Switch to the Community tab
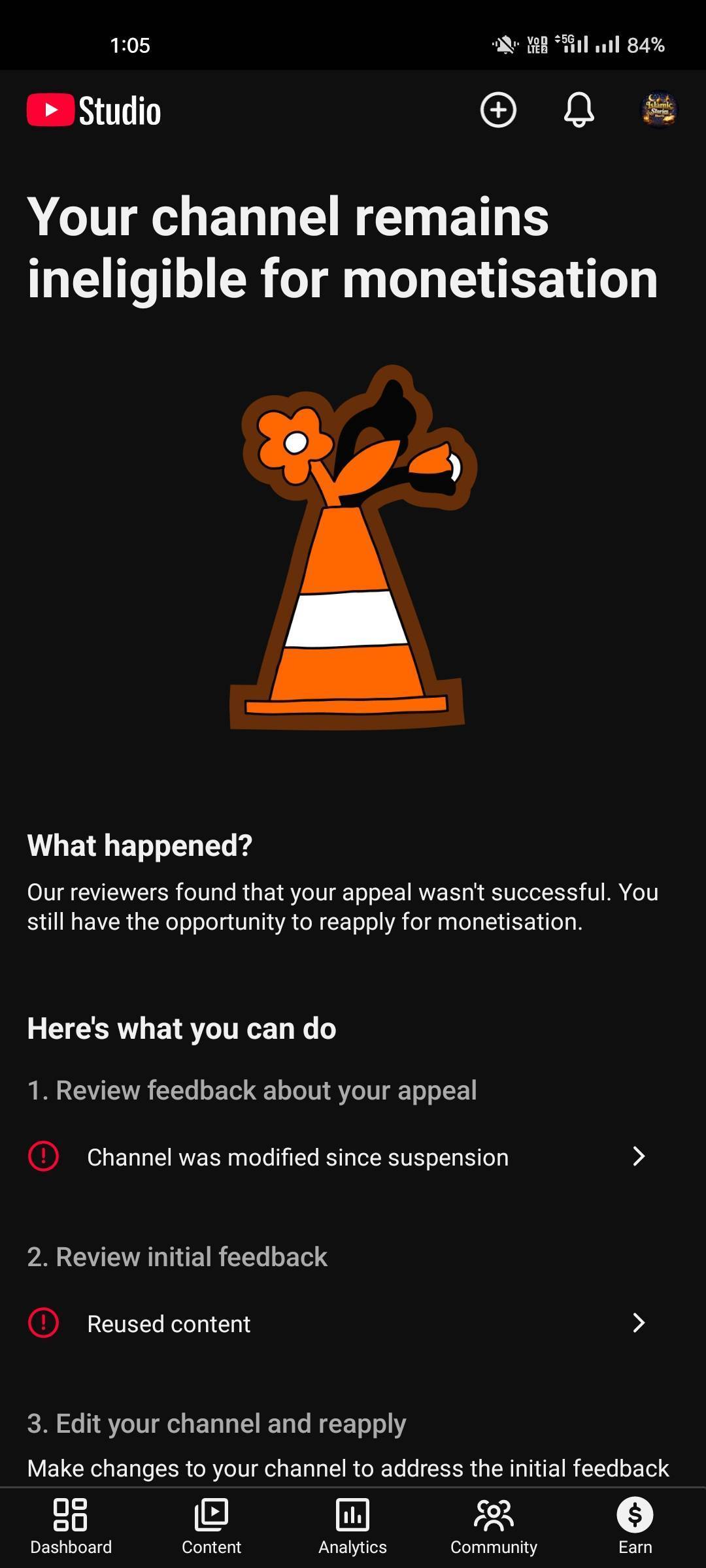Screen dimensions: 706x1568 [494, 1526]
